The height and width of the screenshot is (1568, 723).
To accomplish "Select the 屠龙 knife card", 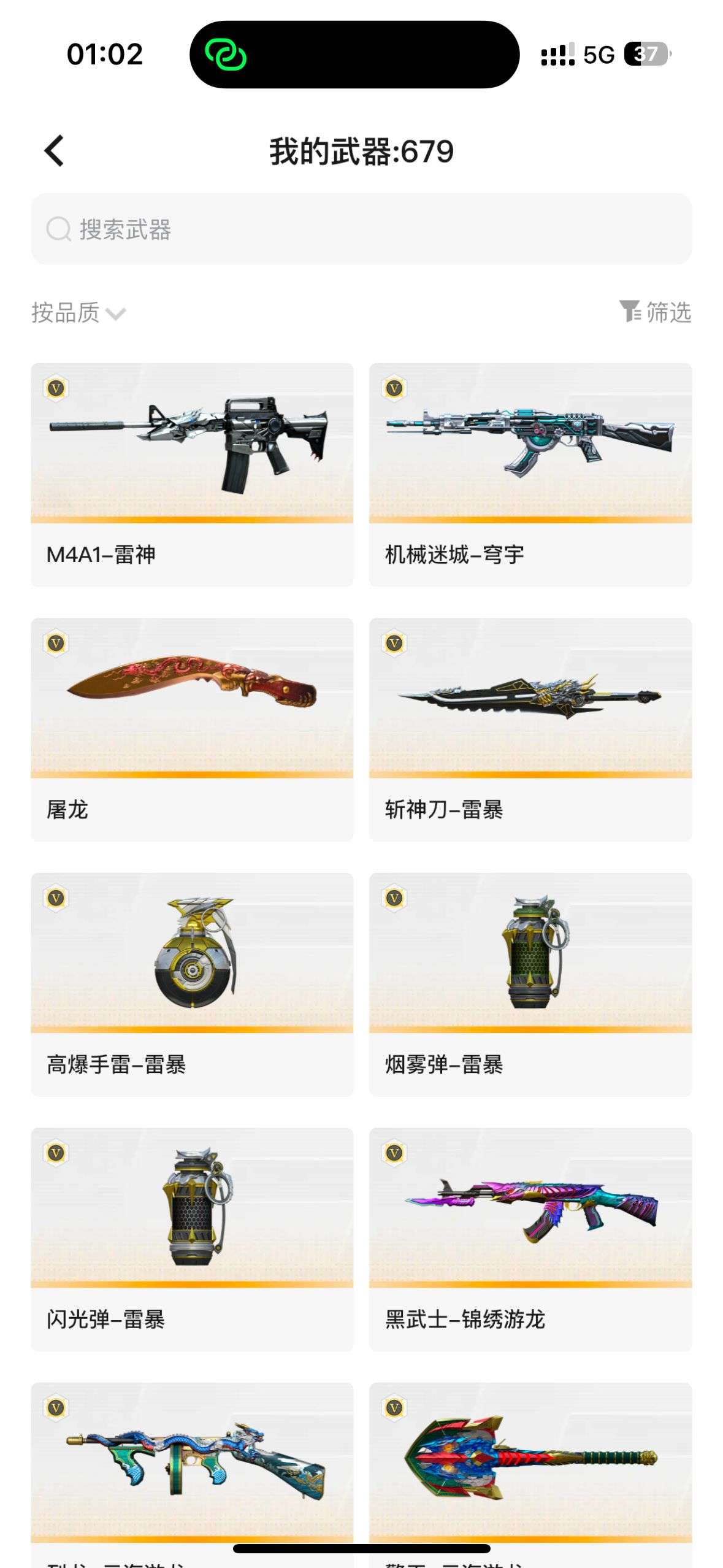I will coord(192,729).
